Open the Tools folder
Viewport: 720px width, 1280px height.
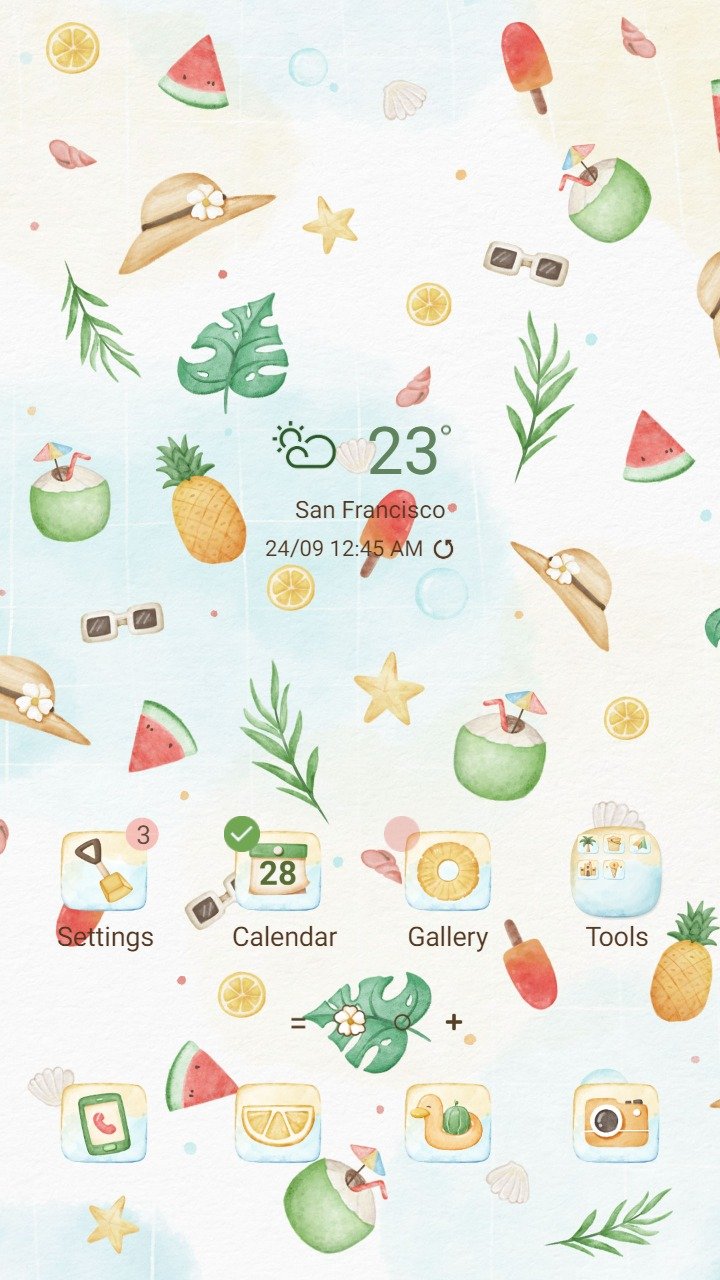pos(616,871)
